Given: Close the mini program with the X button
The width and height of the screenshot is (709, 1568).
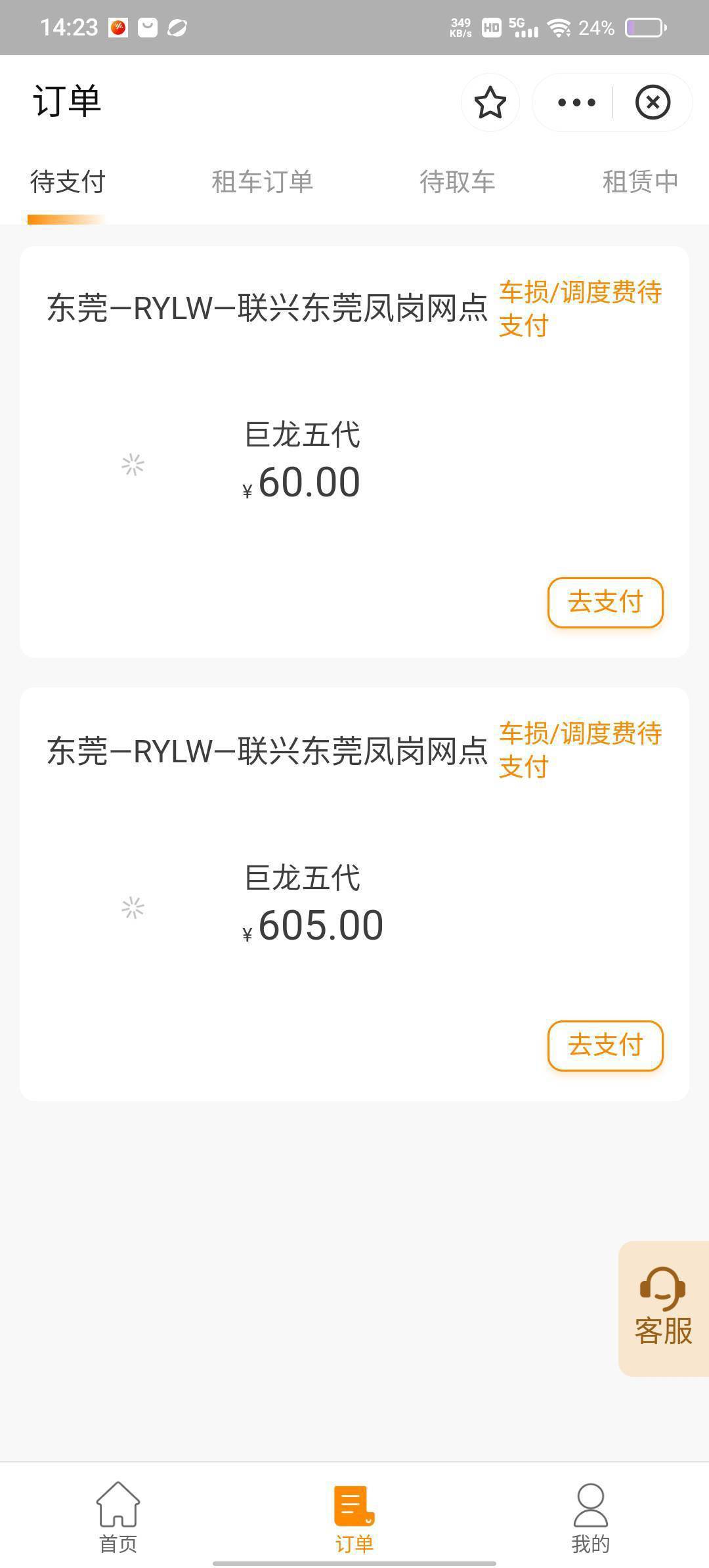Looking at the screenshot, I should coord(653,102).
